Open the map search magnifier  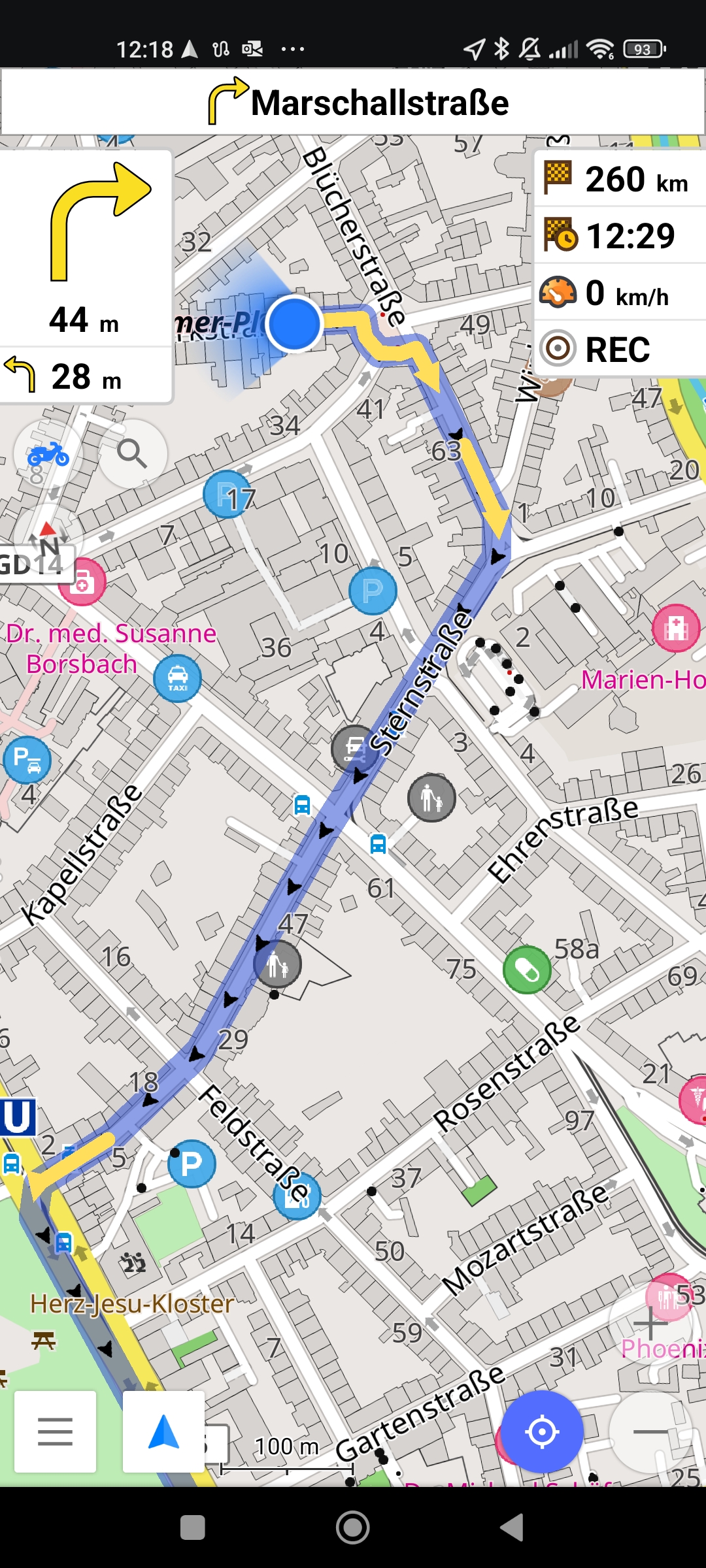[x=133, y=453]
